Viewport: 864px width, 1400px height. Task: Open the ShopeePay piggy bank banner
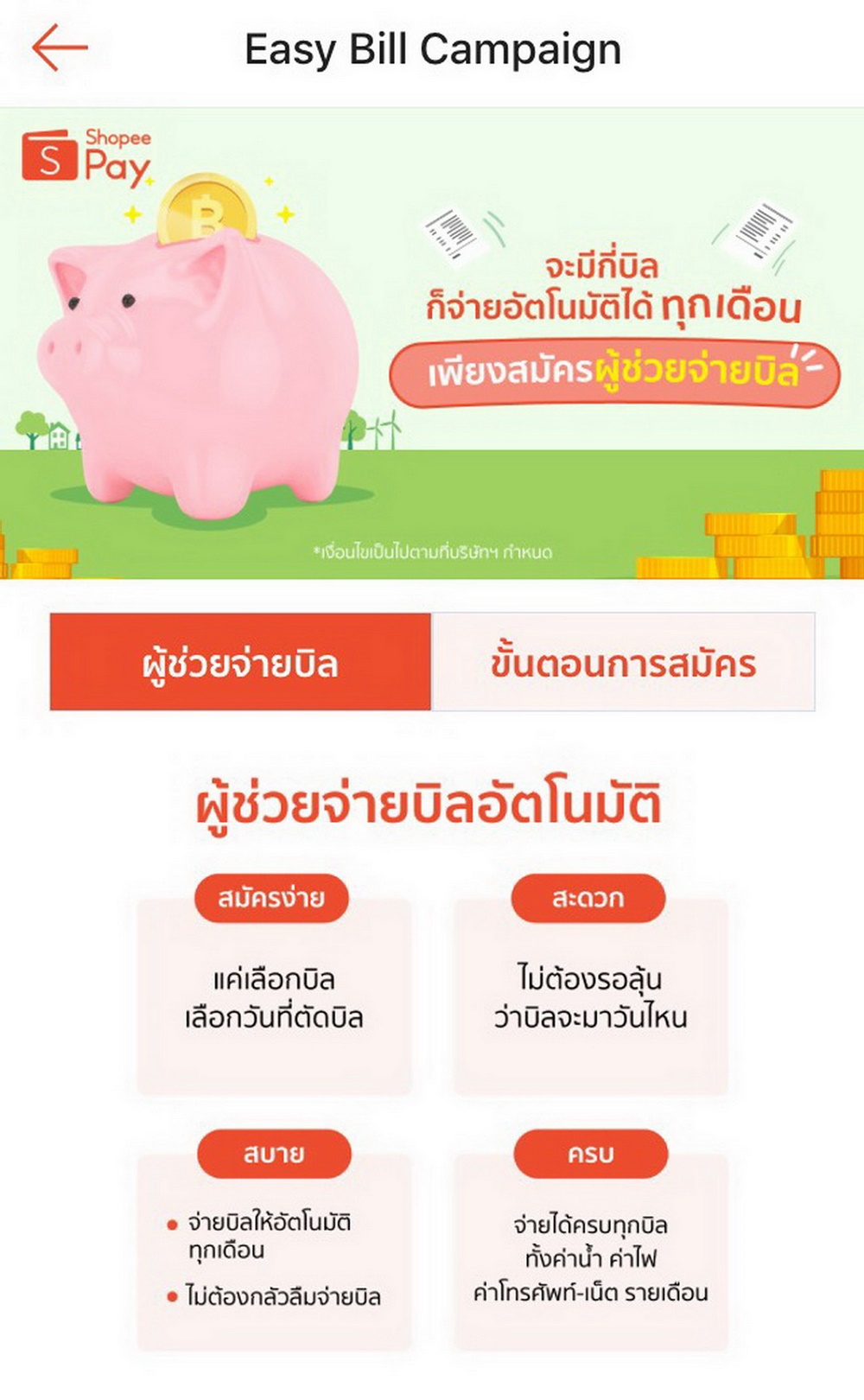click(x=432, y=344)
